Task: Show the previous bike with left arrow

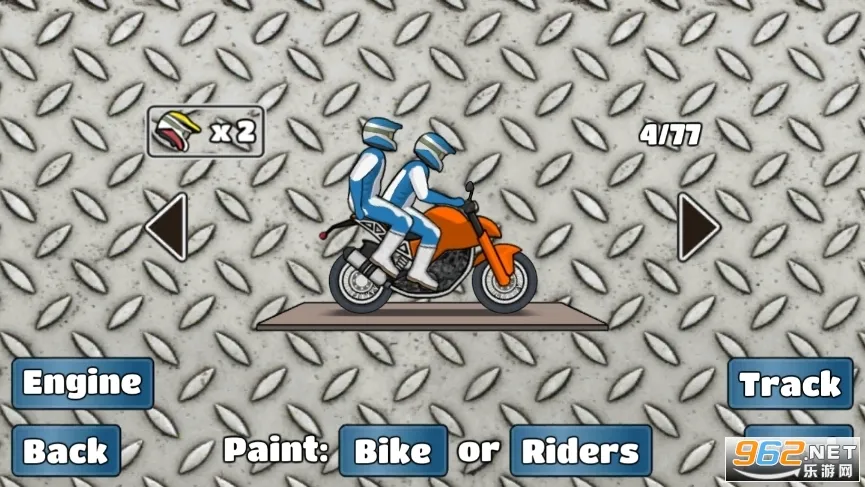Action: click(x=167, y=227)
